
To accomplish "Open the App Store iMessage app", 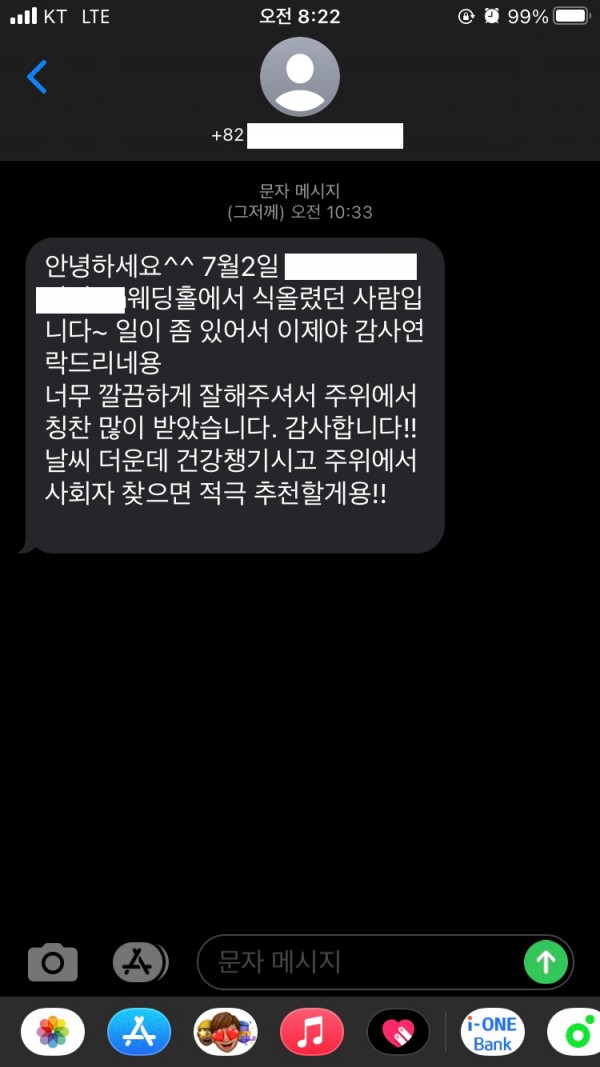I will (x=139, y=1032).
